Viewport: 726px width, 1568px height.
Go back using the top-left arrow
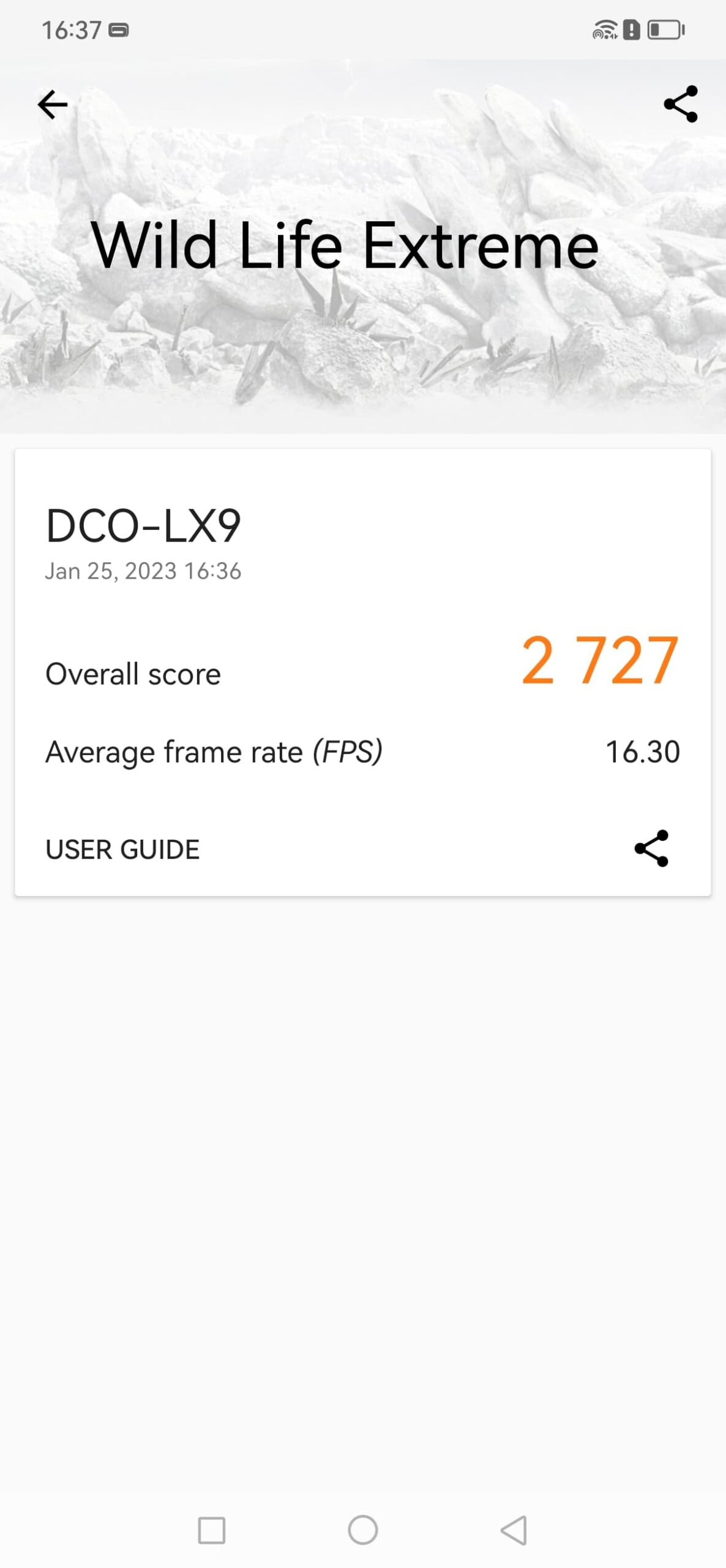point(53,105)
